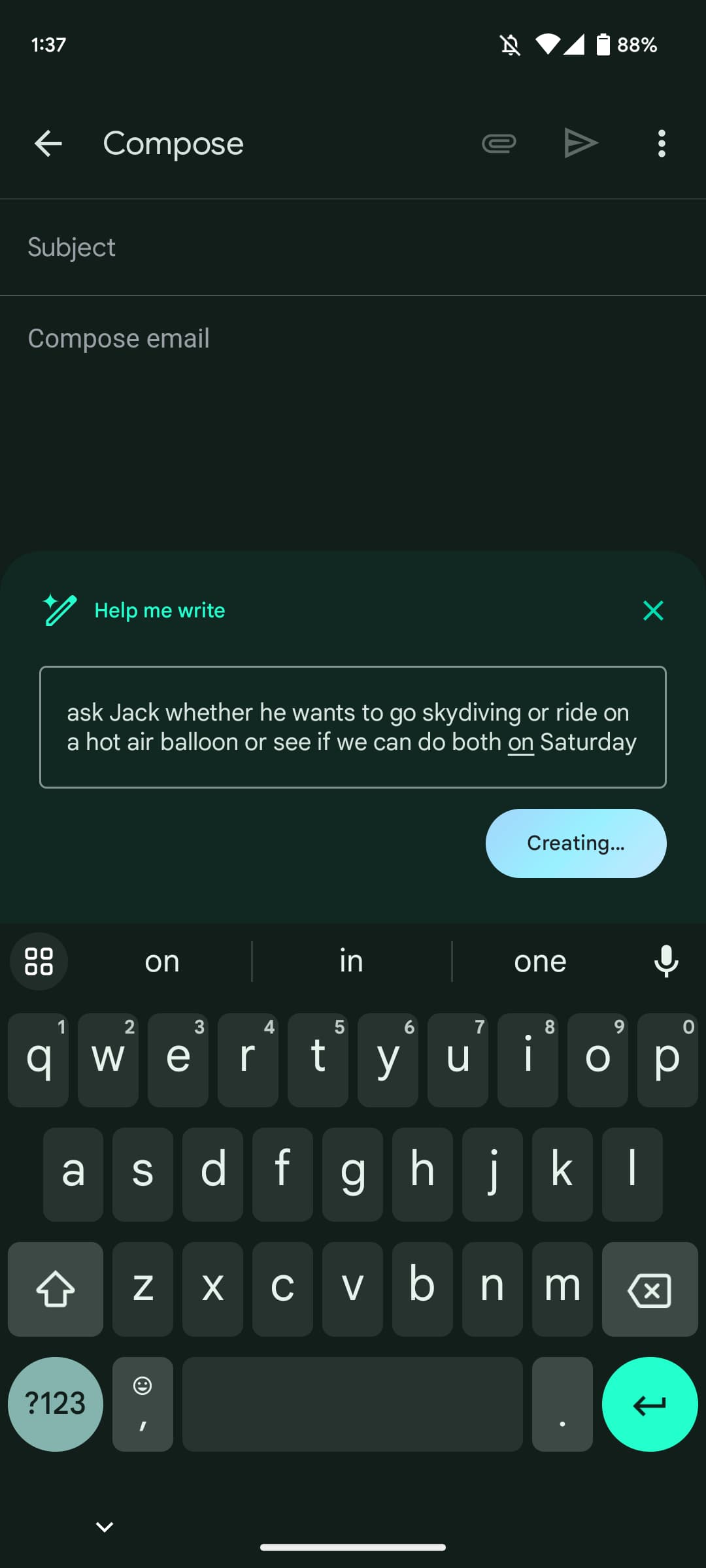Attach a file with the paperclip icon
Screen dimensions: 706x1568
point(499,143)
